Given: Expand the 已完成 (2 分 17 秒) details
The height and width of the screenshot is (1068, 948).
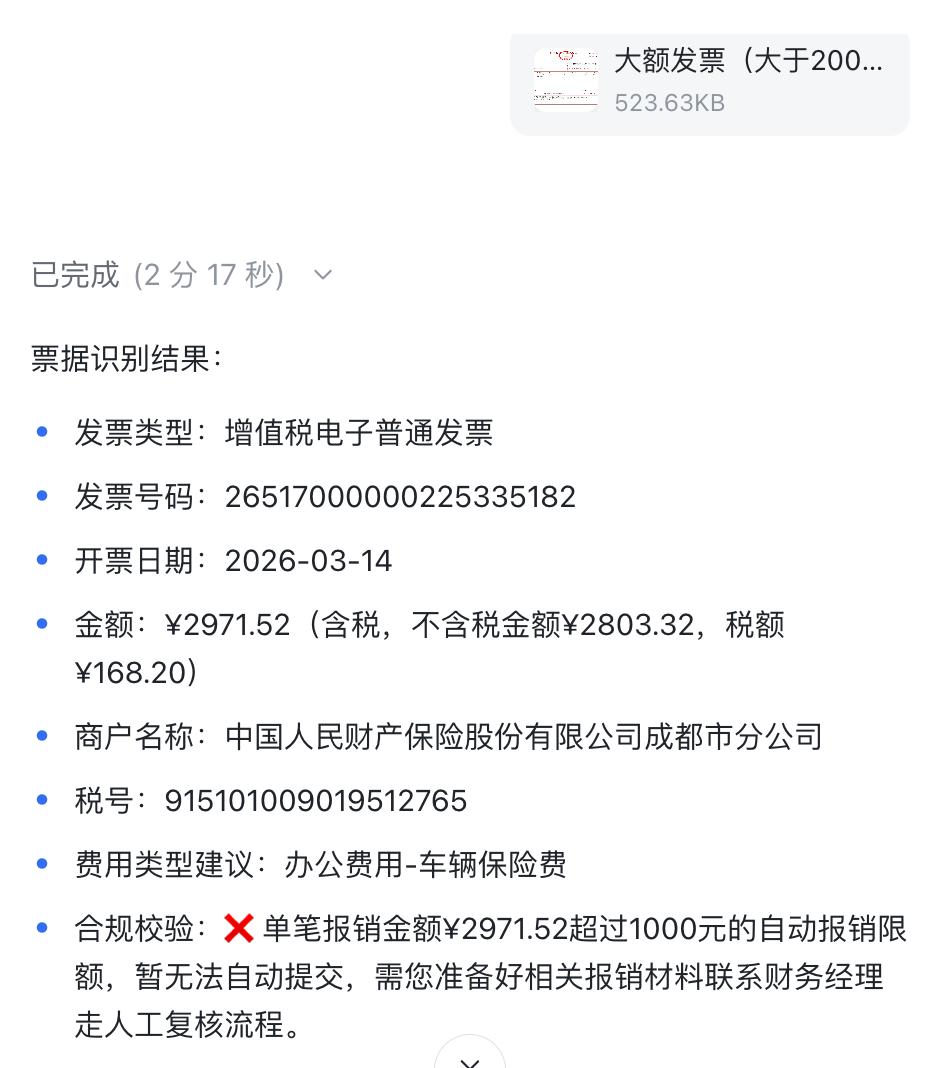Looking at the screenshot, I should [x=322, y=274].
